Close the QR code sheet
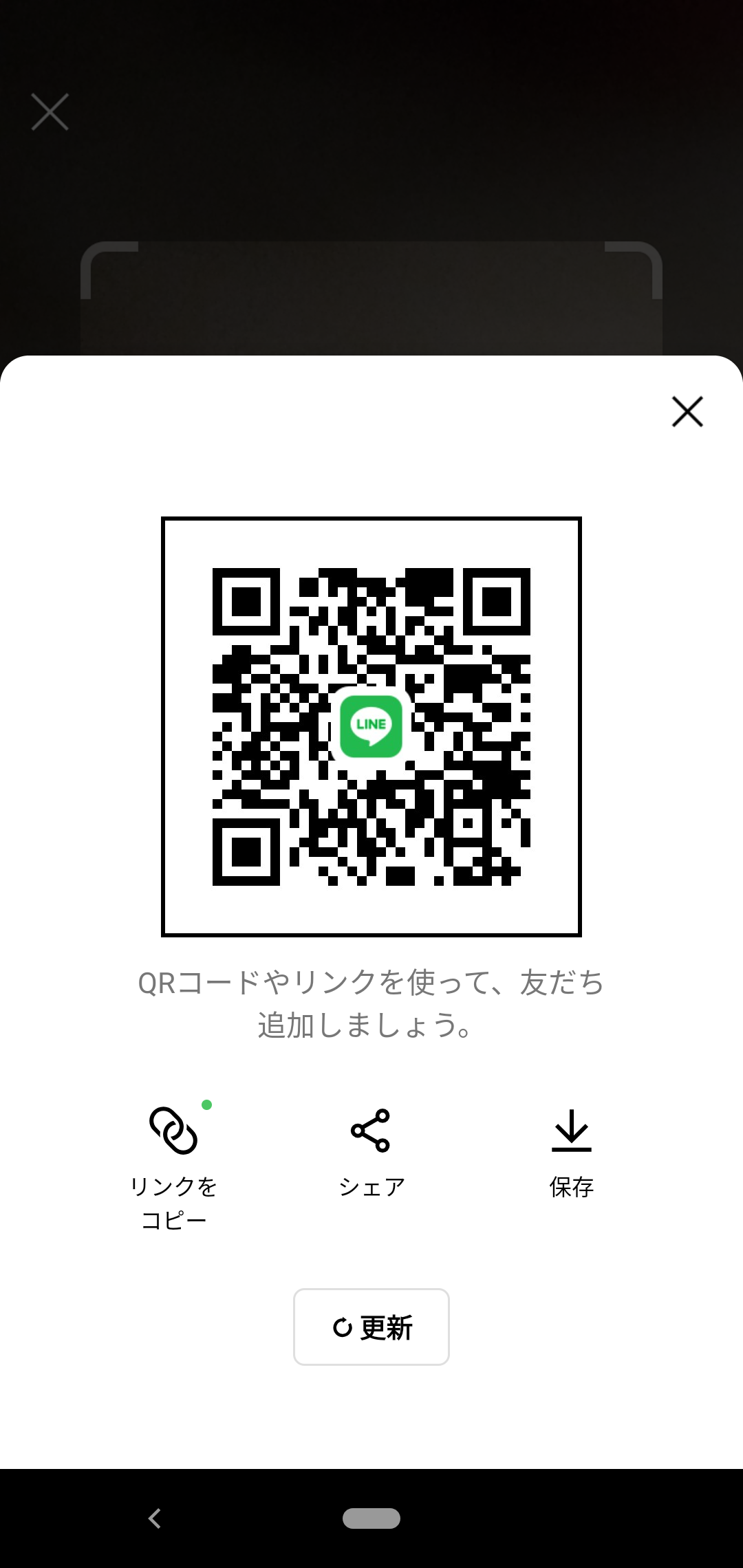The width and height of the screenshot is (743, 1568). pos(687,411)
